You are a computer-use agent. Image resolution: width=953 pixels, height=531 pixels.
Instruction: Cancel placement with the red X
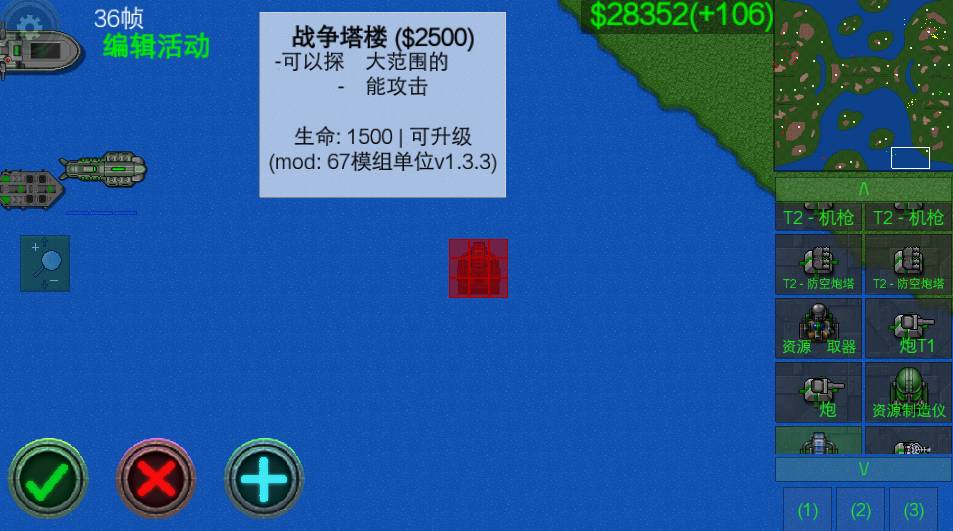point(156,481)
